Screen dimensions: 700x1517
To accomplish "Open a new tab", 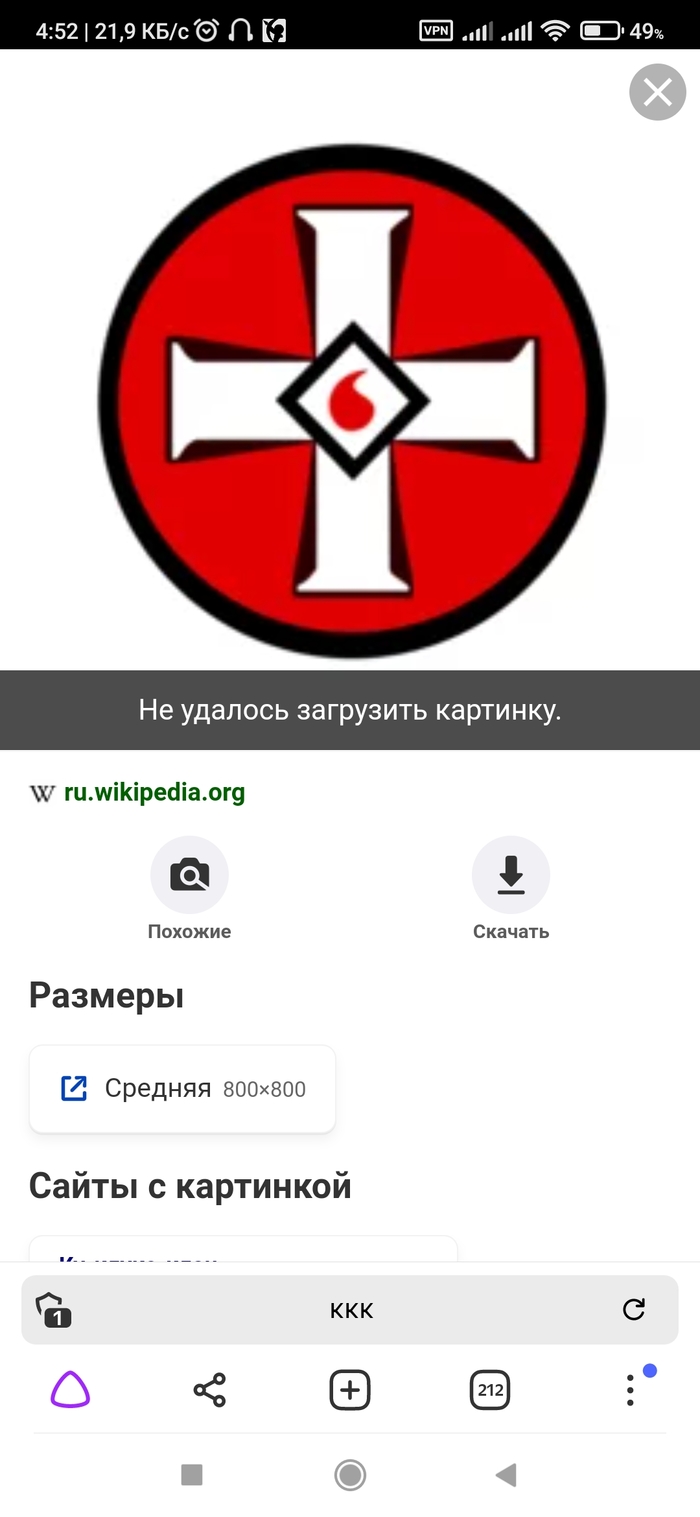I will (350, 1390).
